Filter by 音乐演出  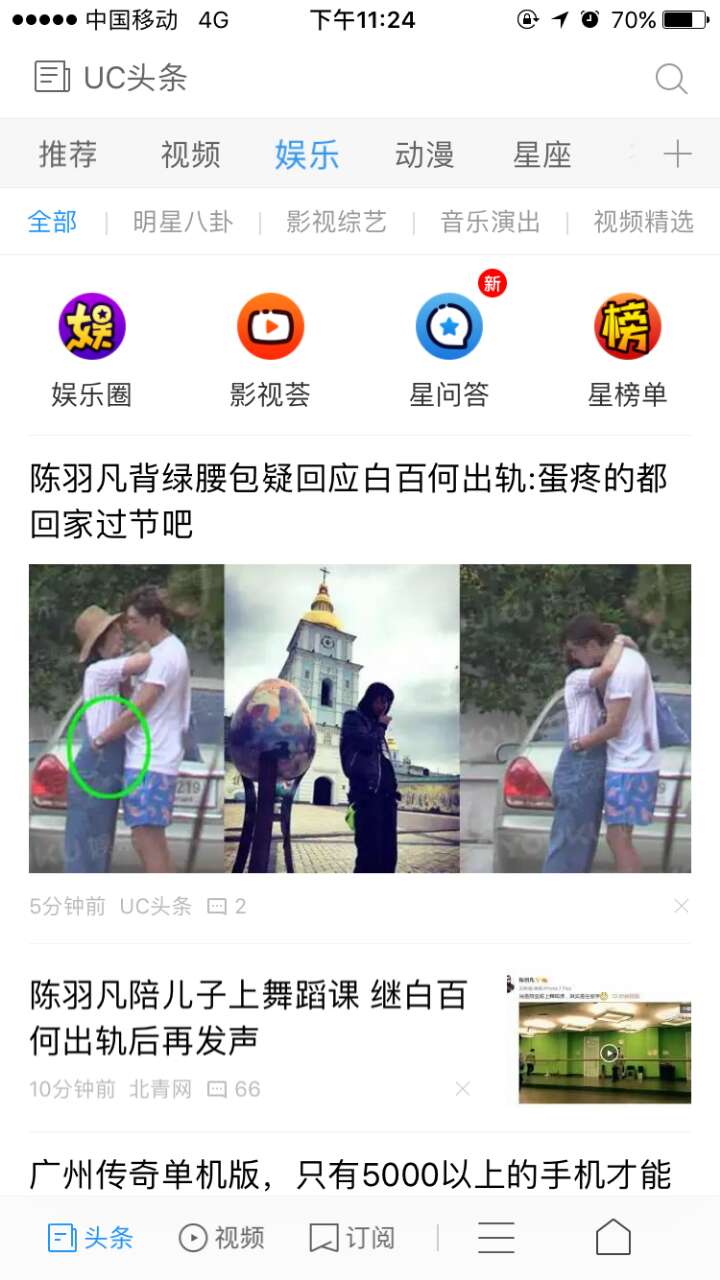coord(490,222)
